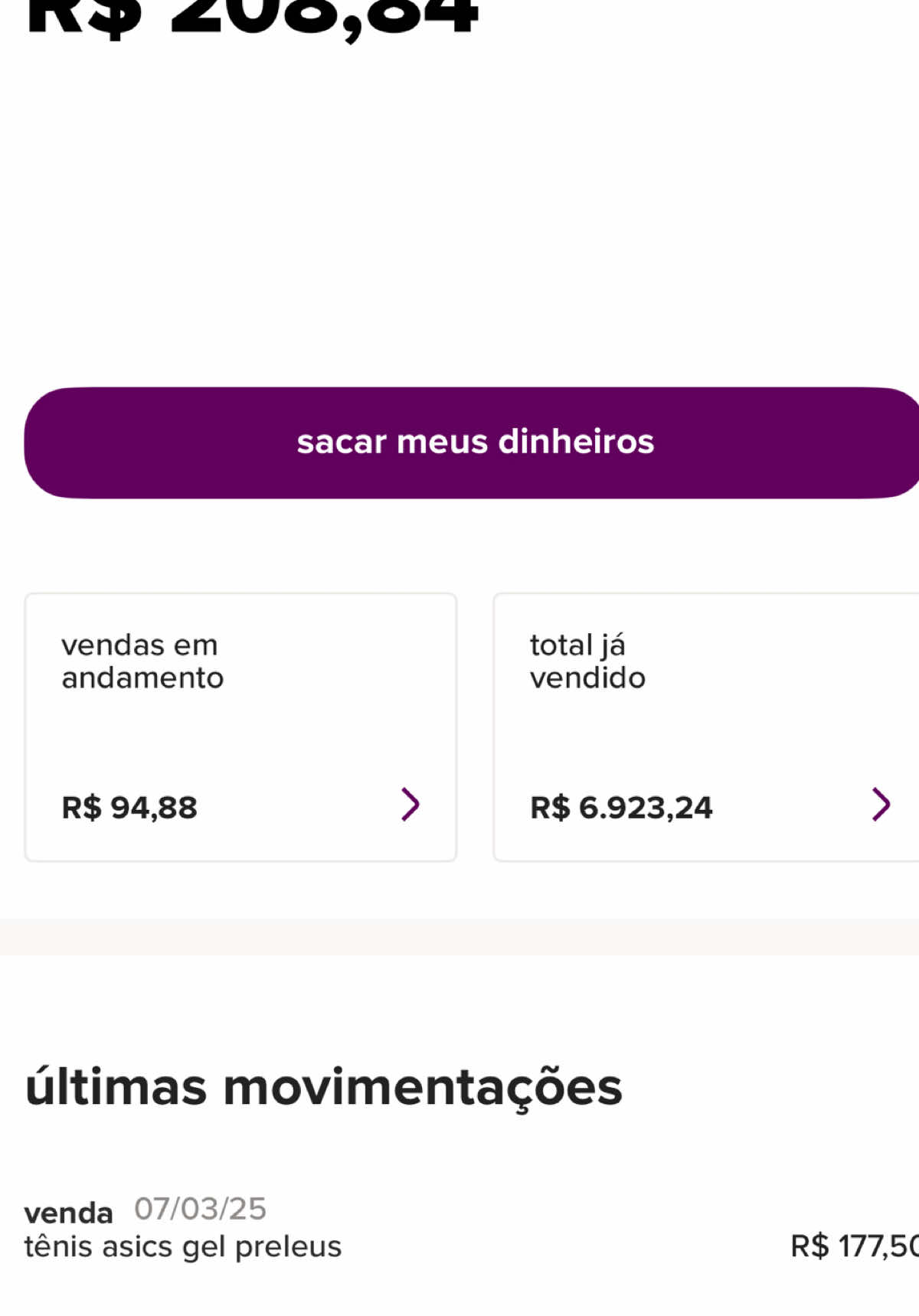Expand the 'total já vendido' card chevron

[882, 805]
